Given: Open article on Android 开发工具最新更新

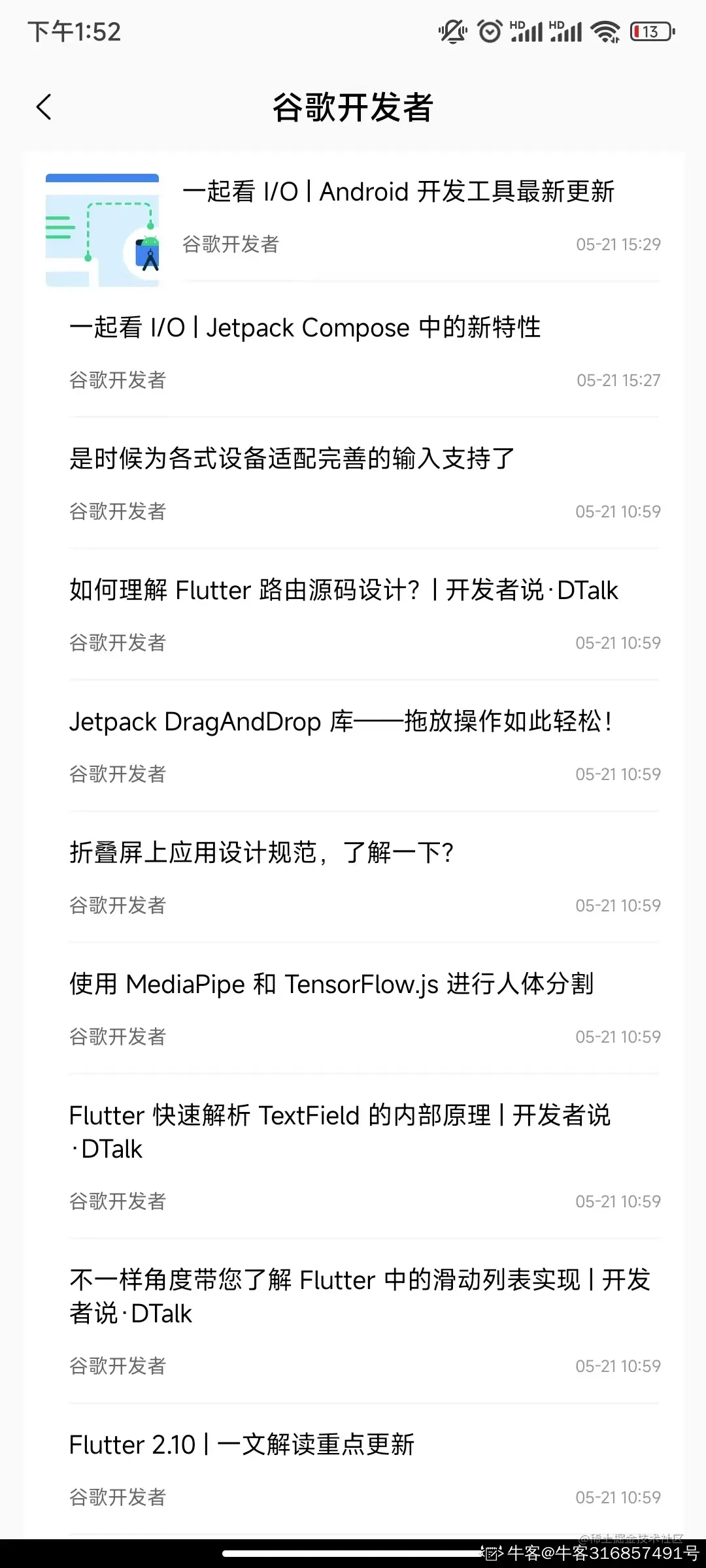Looking at the screenshot, I should [x=397, y=192].
